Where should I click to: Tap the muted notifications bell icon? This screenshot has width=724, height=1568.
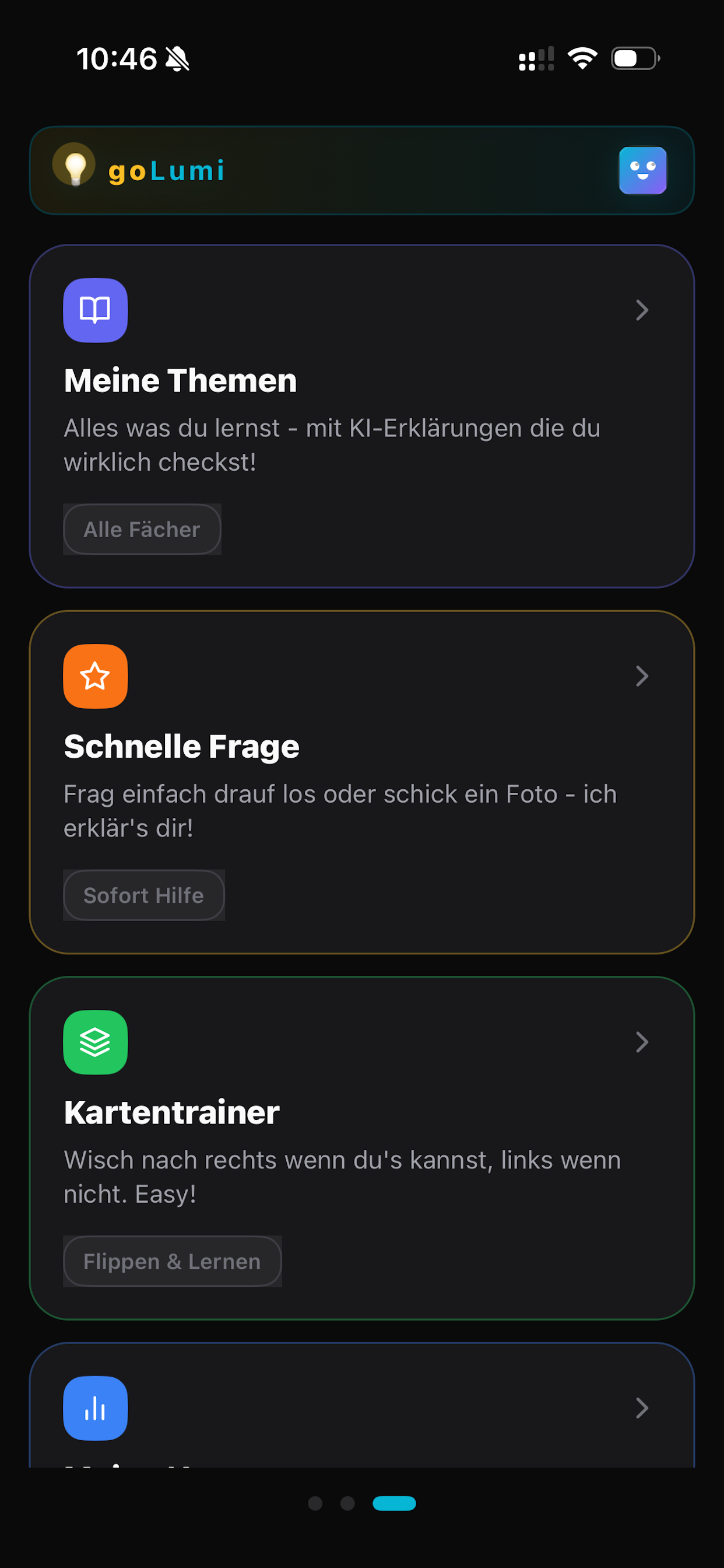click(x=177, y=58)
